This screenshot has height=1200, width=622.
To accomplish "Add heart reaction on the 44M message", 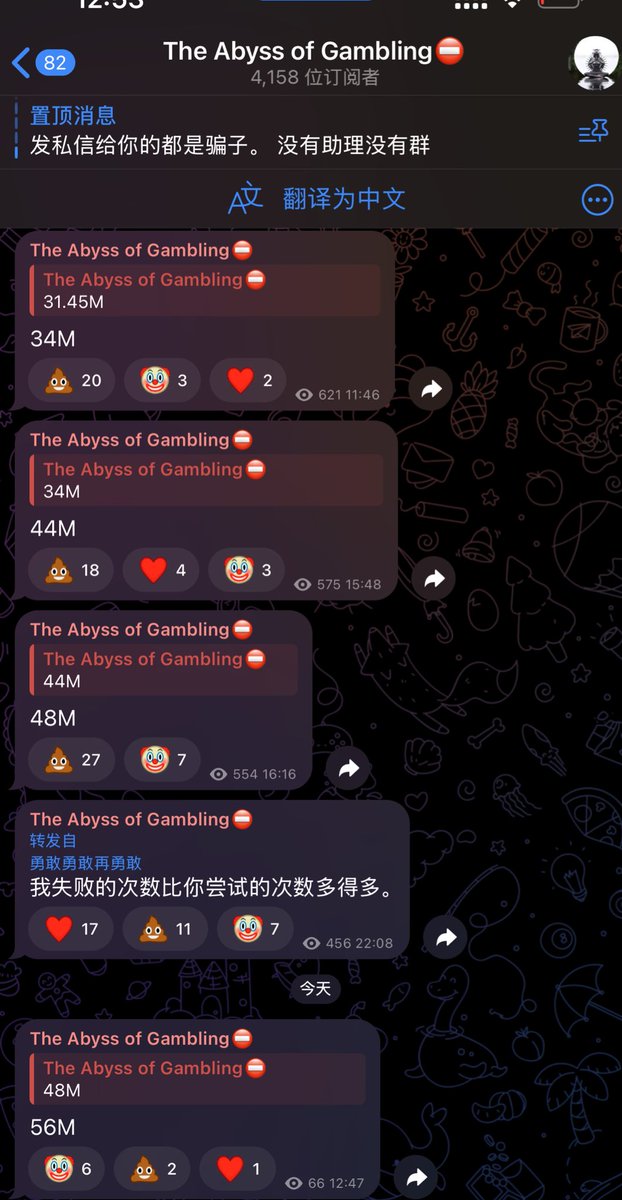I will pos(164,570).
